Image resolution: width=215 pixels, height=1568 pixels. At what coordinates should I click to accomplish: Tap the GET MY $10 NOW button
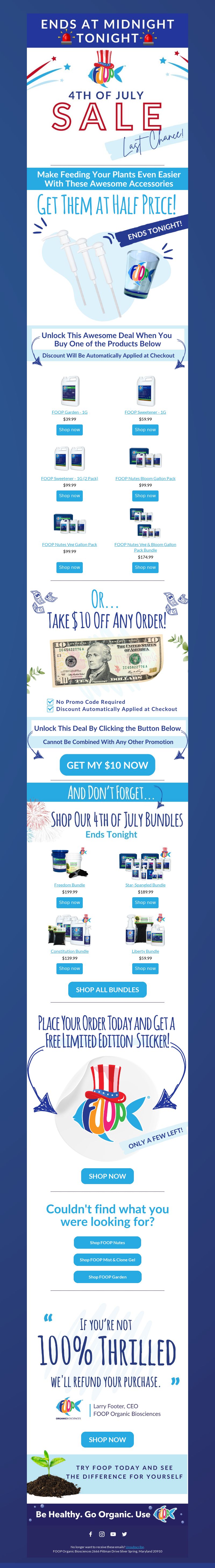click(107, 765)
